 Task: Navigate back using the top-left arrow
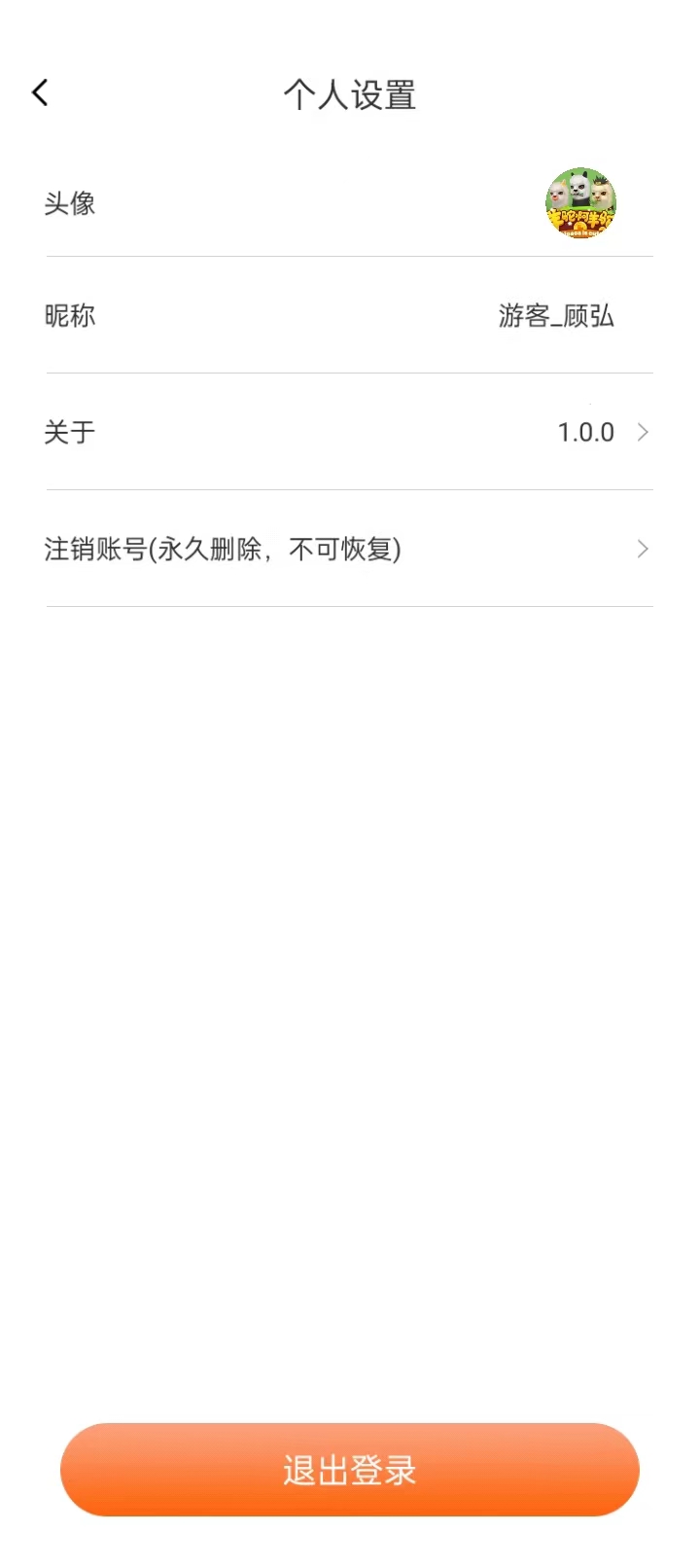tap(39, 91)
